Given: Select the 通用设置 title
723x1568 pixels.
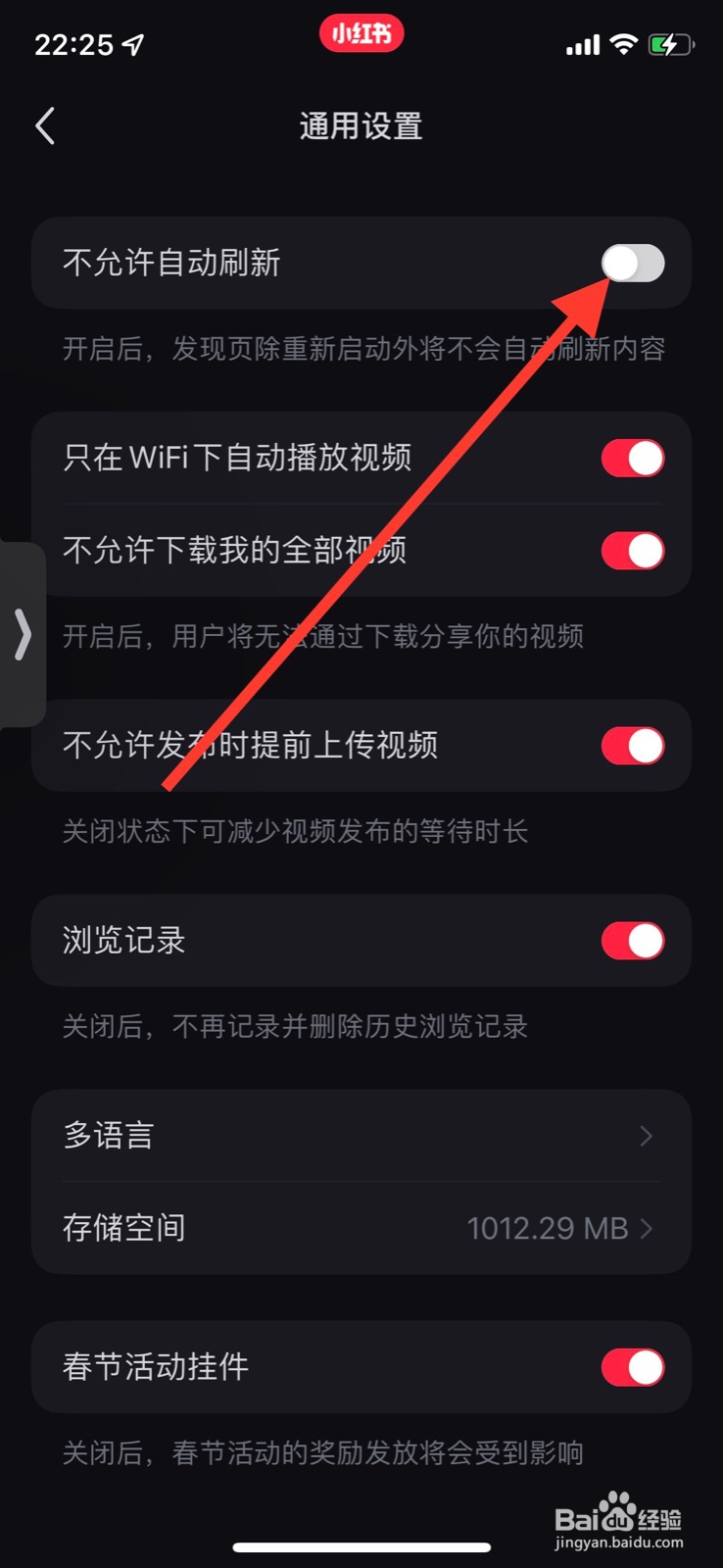Looking at the screenshot, I should (x=360, y=125).
